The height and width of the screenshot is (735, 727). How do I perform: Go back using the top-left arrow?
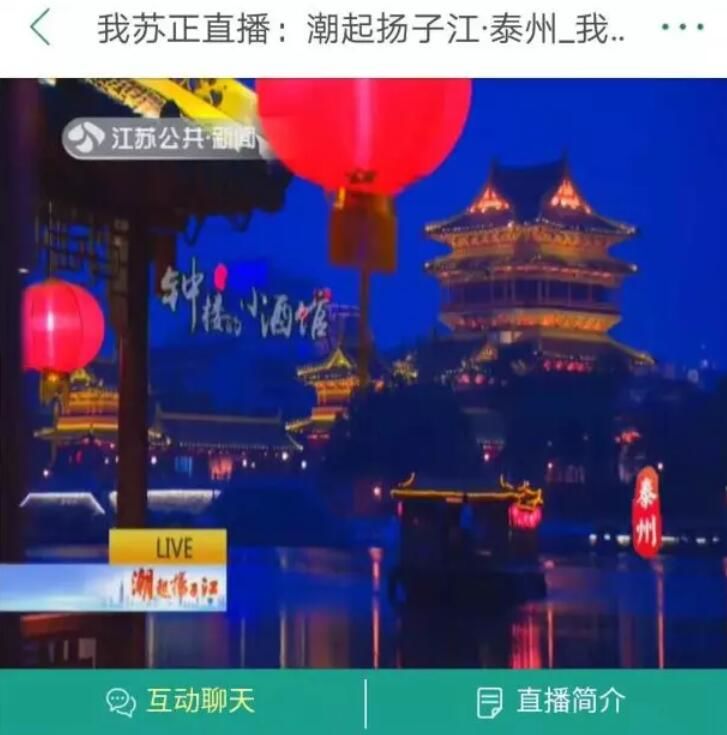tap(40, 28)
